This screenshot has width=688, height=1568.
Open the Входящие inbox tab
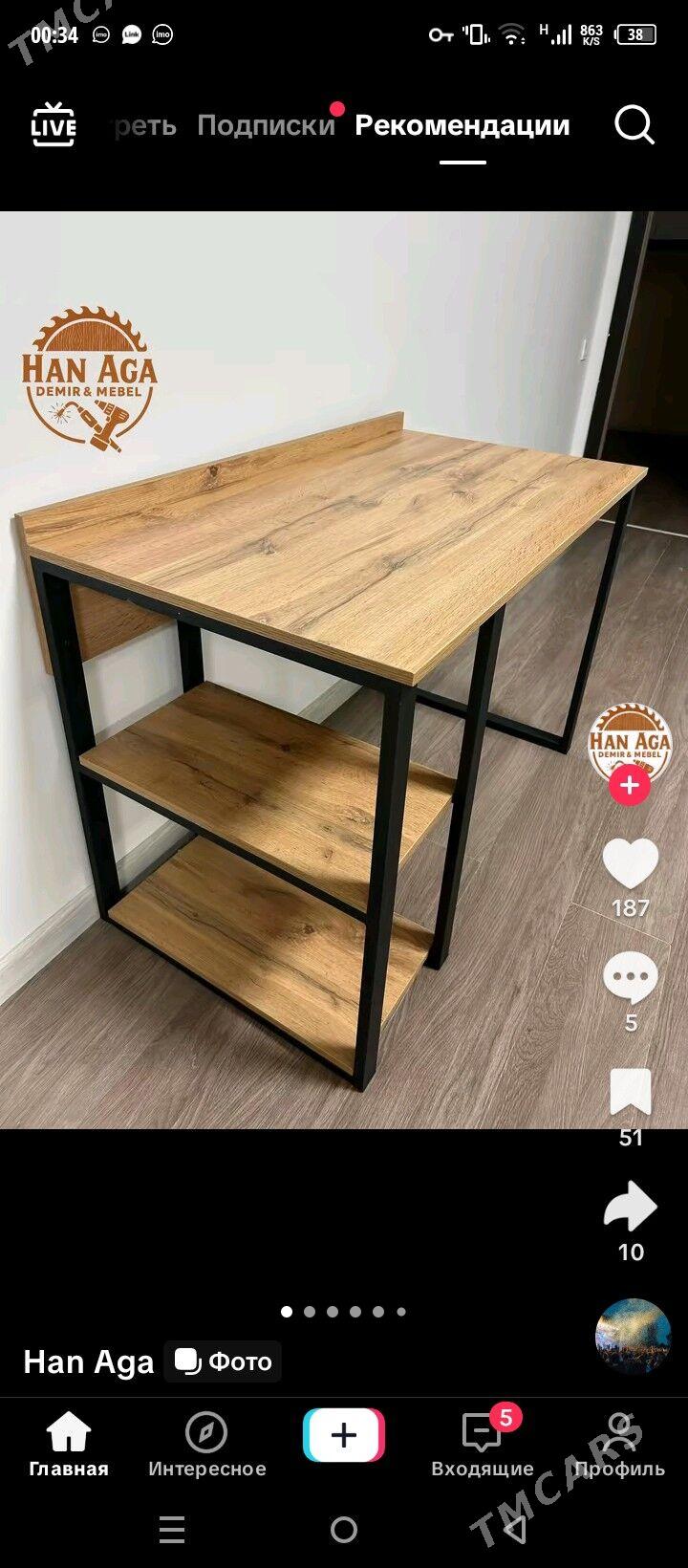point(482,1445)
